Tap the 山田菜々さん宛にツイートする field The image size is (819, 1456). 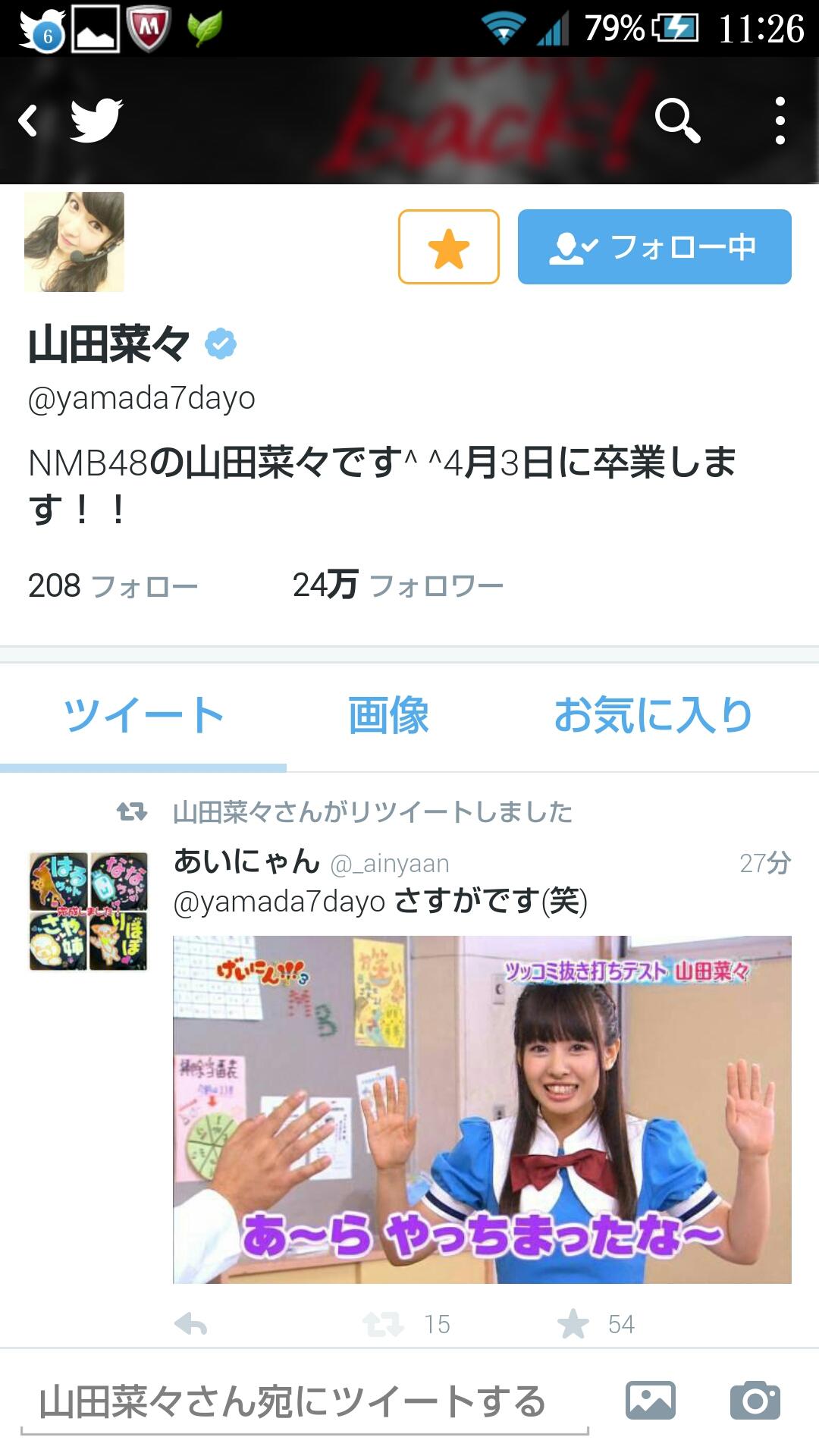[303, 1401]
